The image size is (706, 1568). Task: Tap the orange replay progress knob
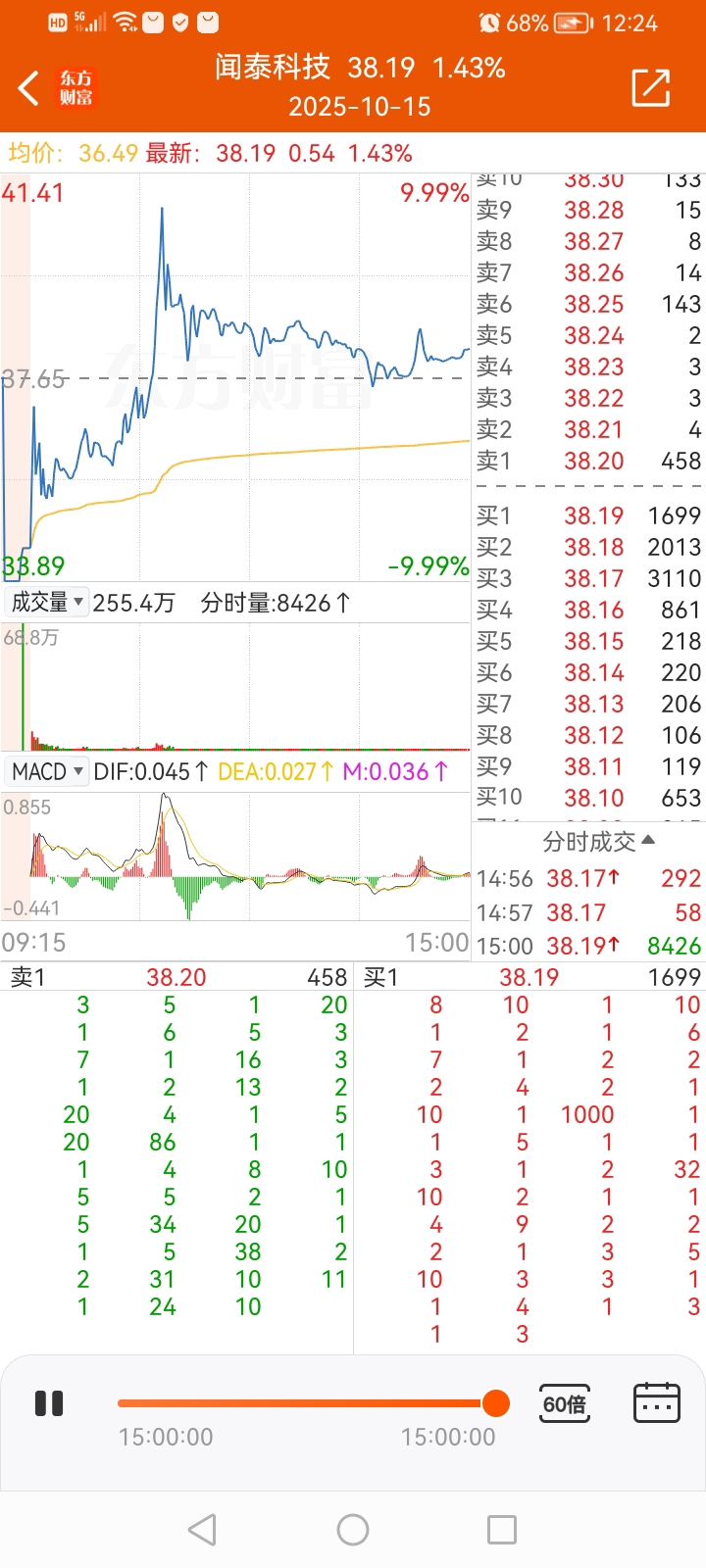(496, 1403)
